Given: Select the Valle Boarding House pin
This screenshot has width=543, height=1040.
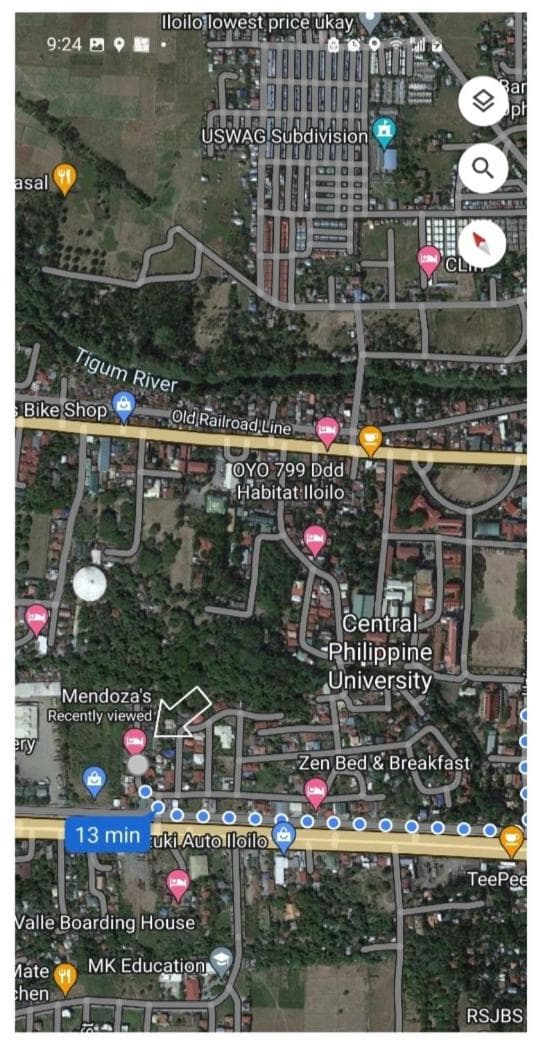Looking at the screenshot, I should [178, 885].
